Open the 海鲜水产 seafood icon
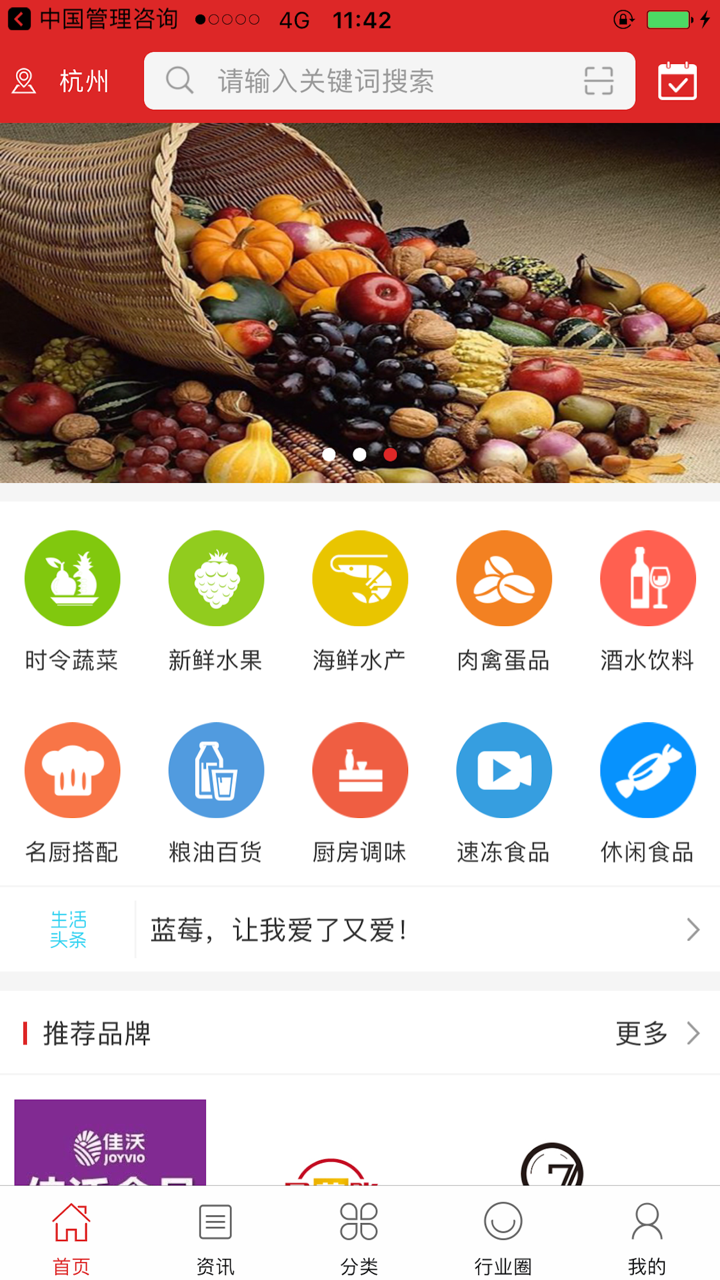This screenshot has height=1280, width=720. (x=360, y=578)
